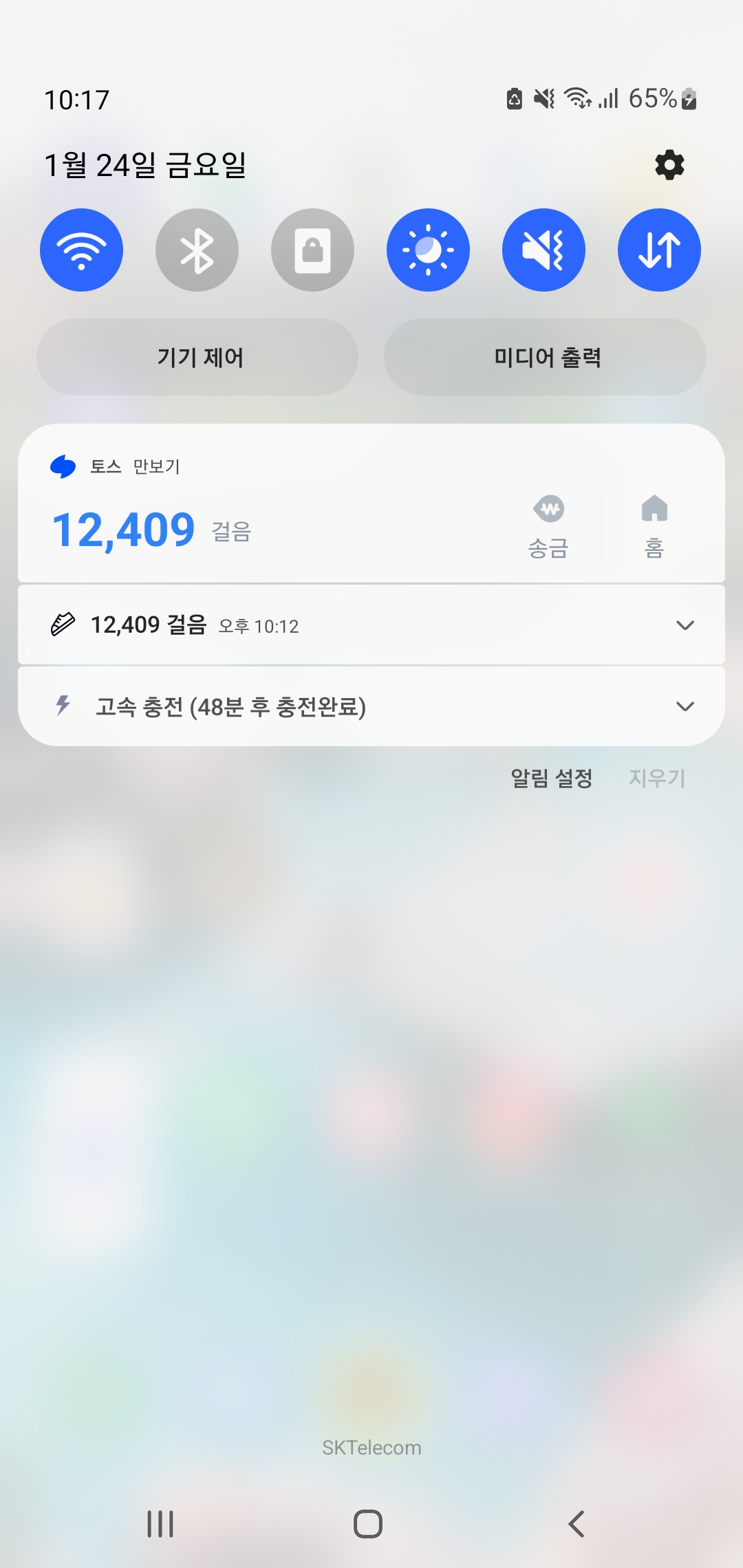Toggle the mute sound mode tile
Viewport: 743px width, 1568px height.
coord(543,250)
